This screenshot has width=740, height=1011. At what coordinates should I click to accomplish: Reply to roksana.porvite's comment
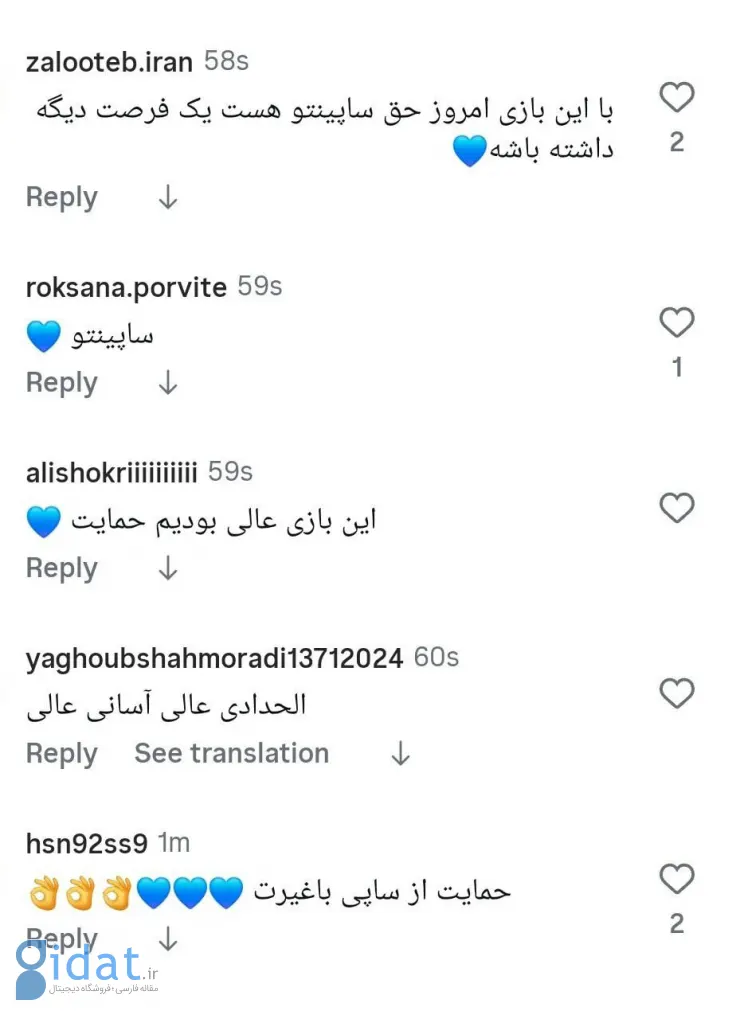click(61, 383)
